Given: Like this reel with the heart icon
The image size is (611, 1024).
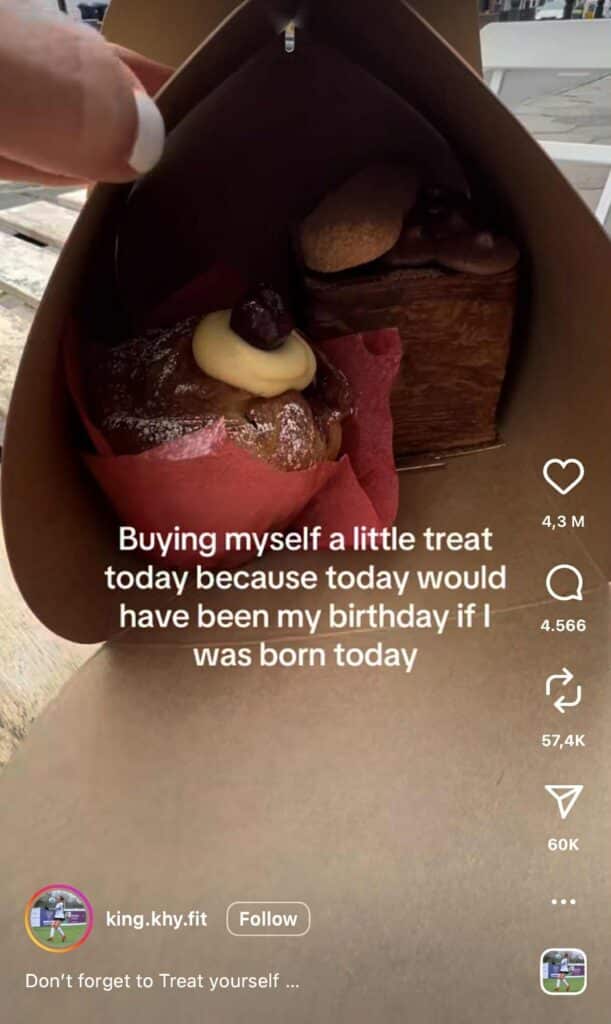Looking at the screenshot, I should pyautogui.click(x=563, y=477).
